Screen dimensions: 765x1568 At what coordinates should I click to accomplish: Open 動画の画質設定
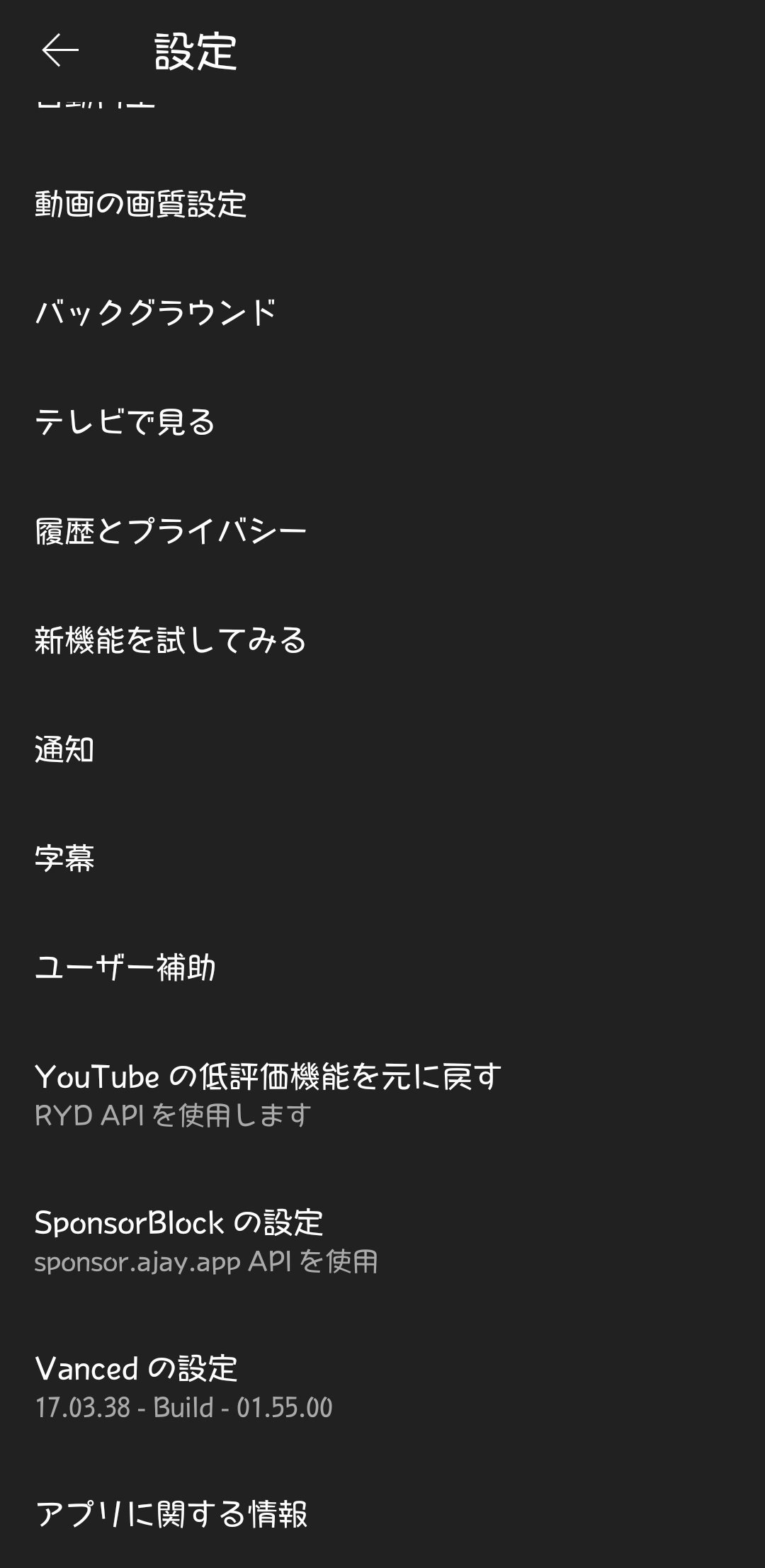(x=140, y=205)
